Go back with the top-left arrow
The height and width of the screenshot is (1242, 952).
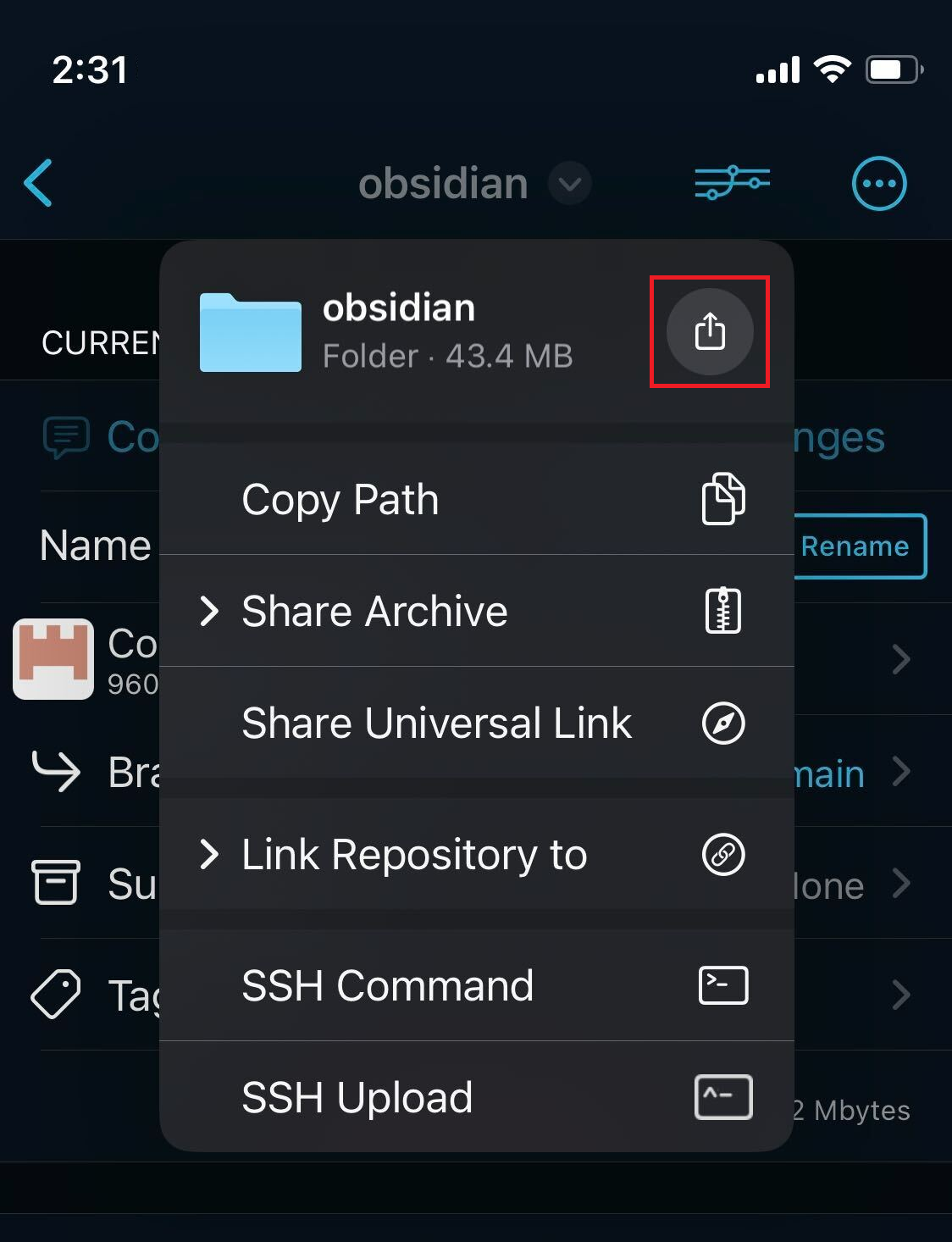pos(39,183)
